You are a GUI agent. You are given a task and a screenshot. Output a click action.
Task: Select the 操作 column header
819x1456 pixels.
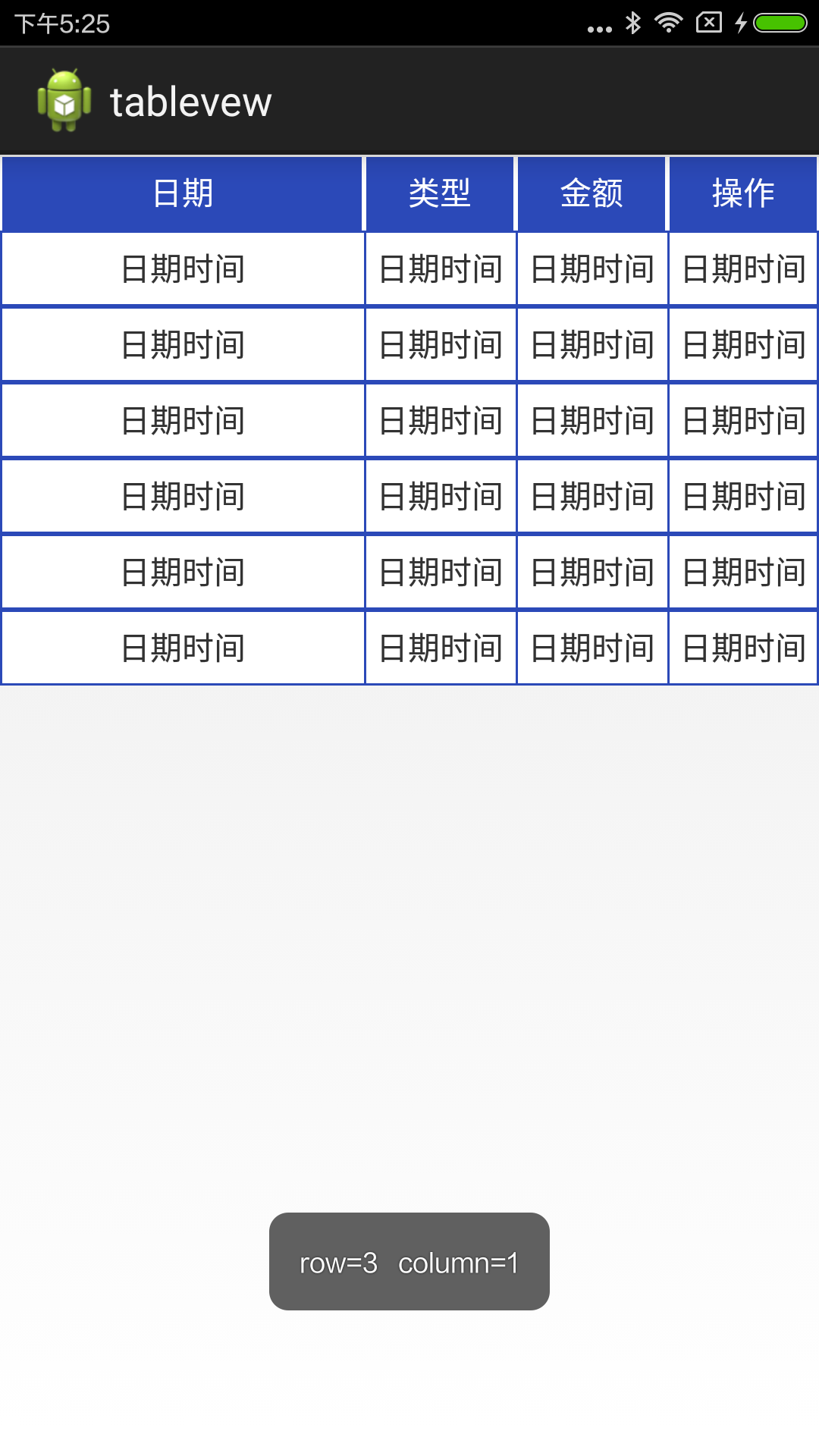pyautogui.click(x=743, y=193)
